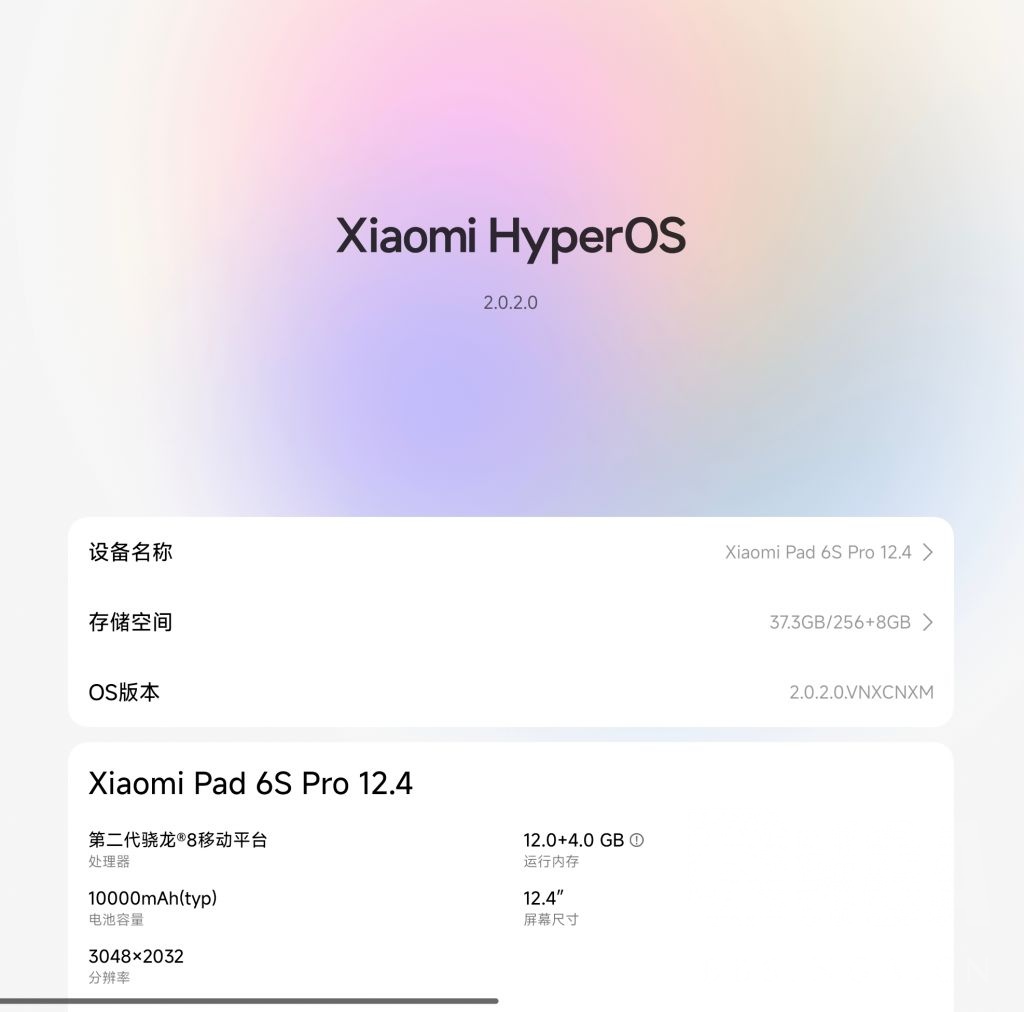The width and height of the screenshot is (1024, 1012).
Task: Tap the info icon next to 12.0+4.0 GB
Action: pos(637,840)
